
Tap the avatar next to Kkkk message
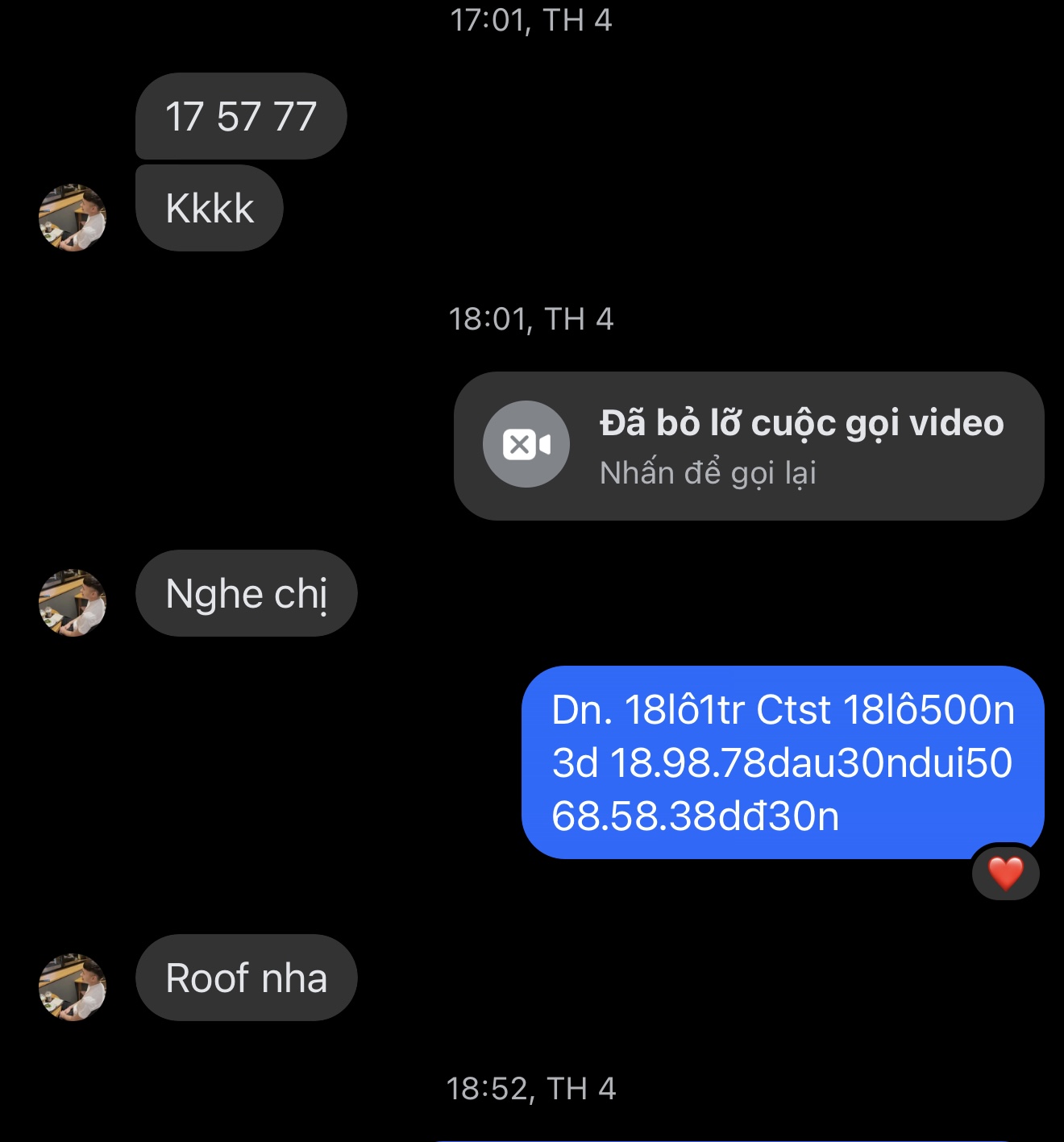click(73, 217)
